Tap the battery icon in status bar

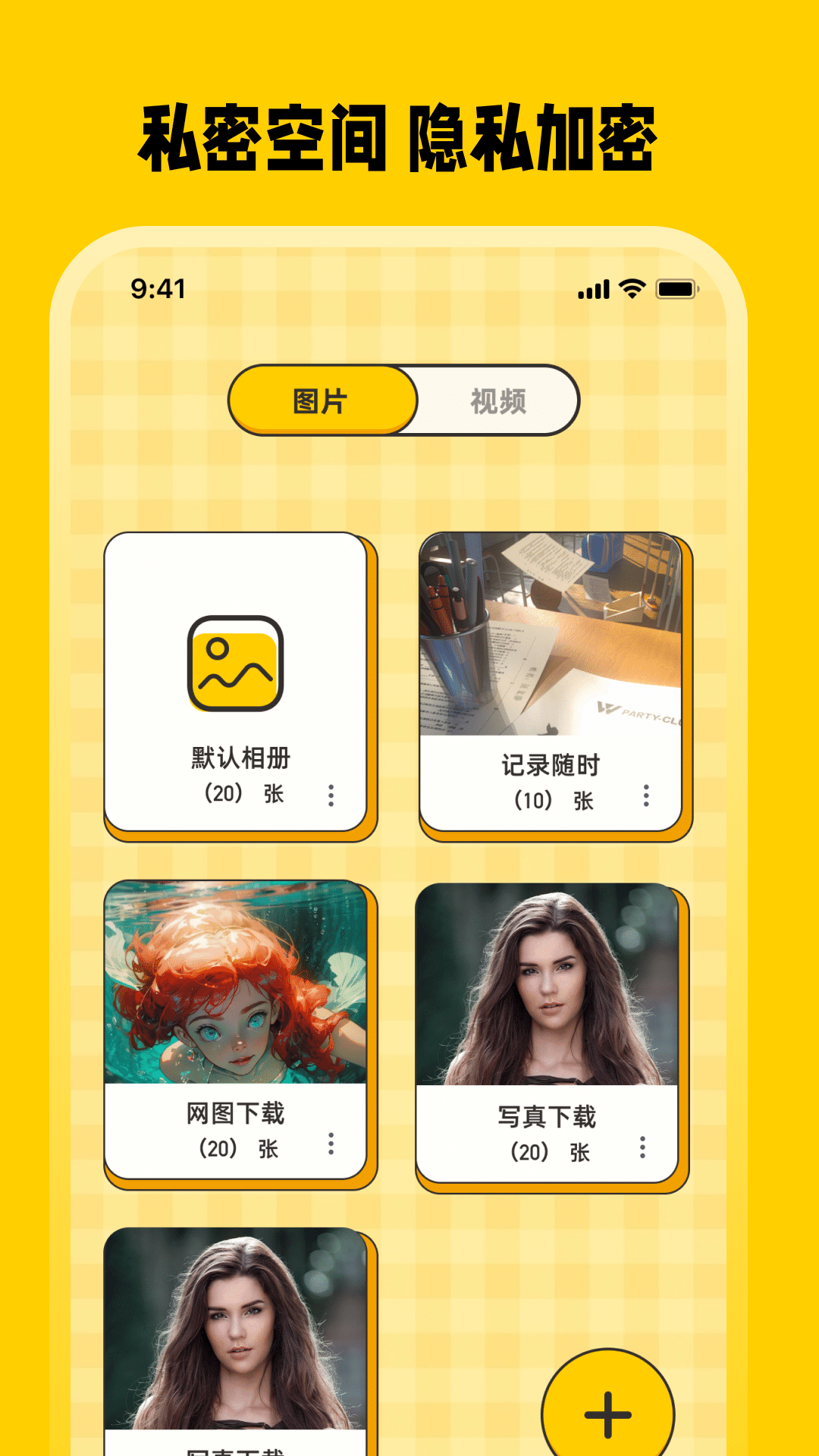(x=677, y=288)
